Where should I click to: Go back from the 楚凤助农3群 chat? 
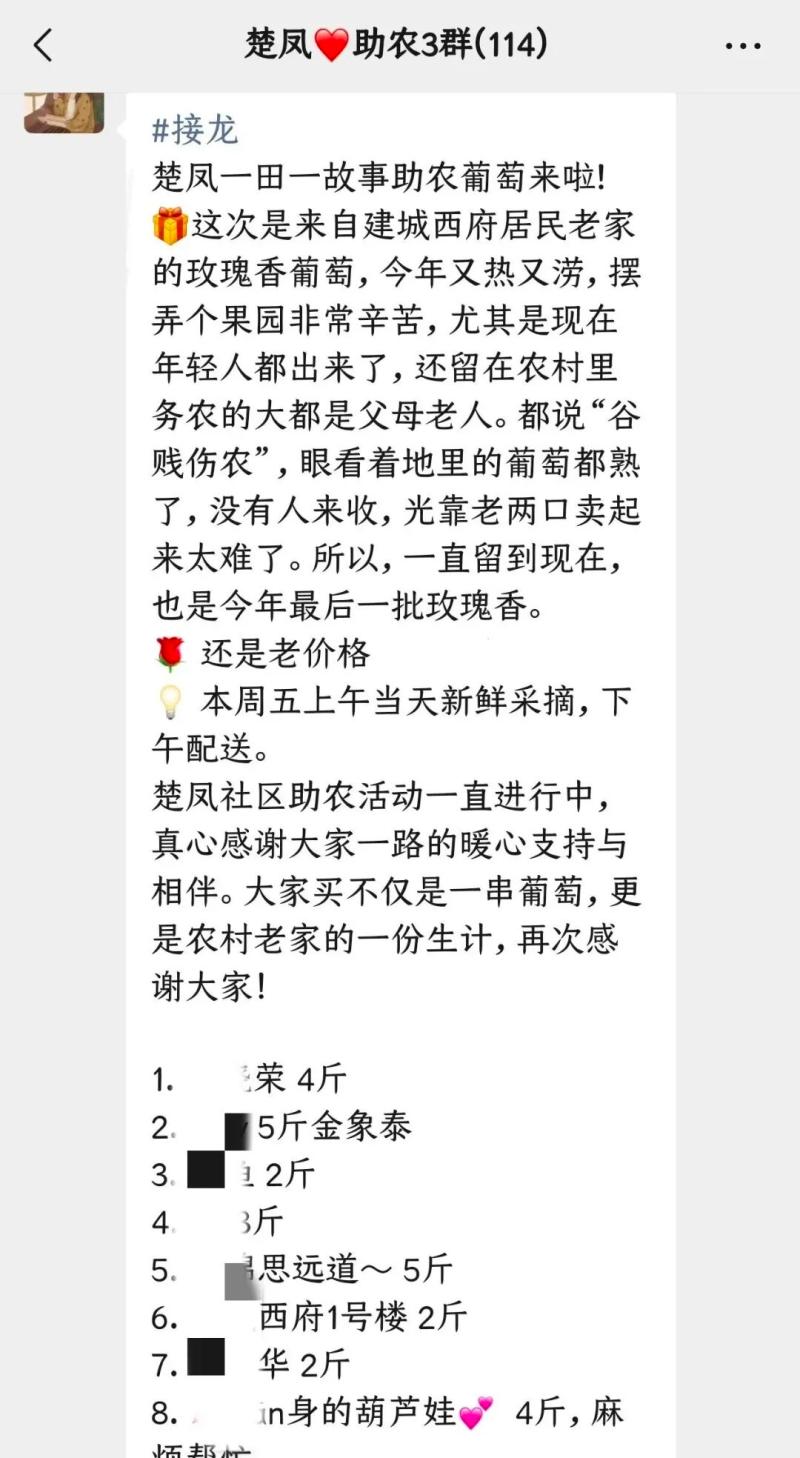click(42, 45)
